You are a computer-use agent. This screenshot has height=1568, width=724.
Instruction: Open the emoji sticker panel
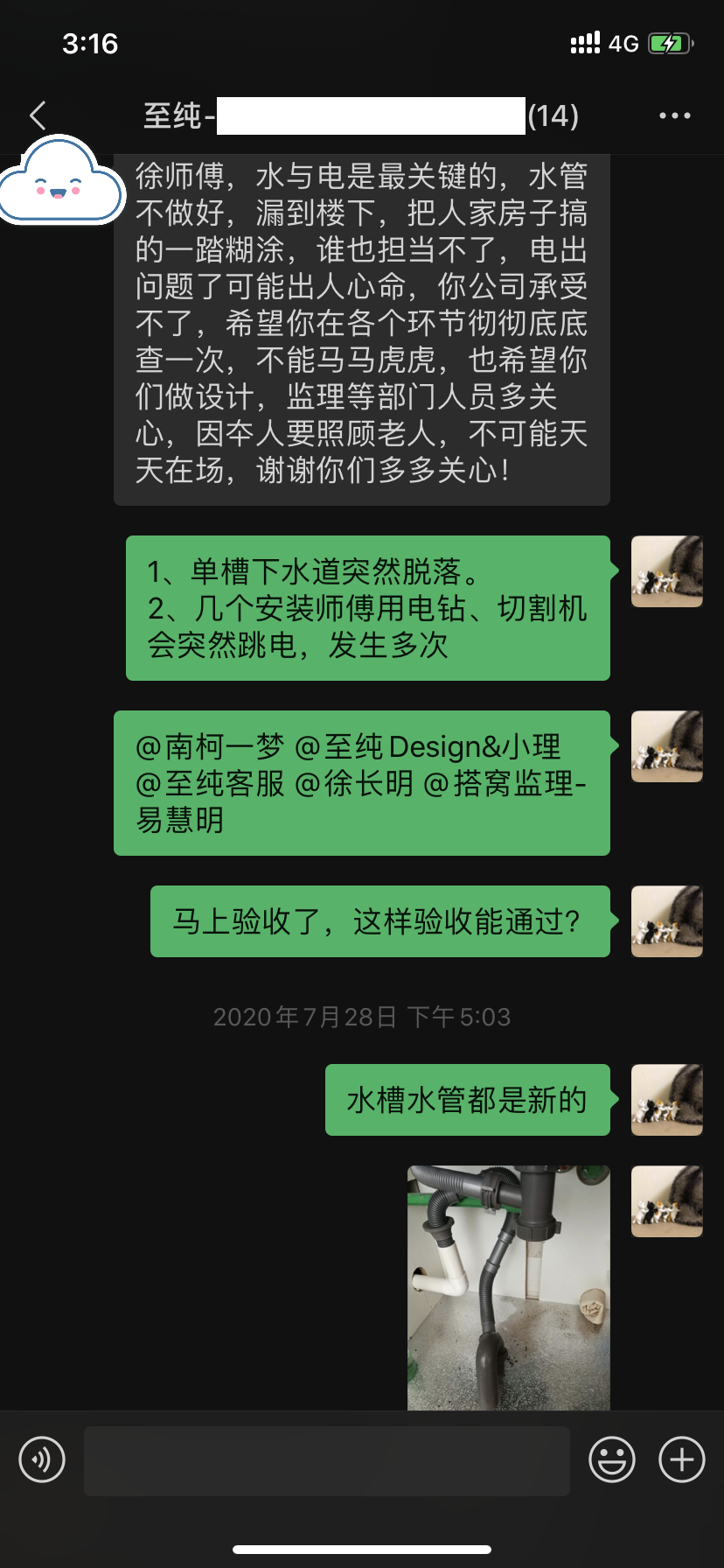[611, 1459]
